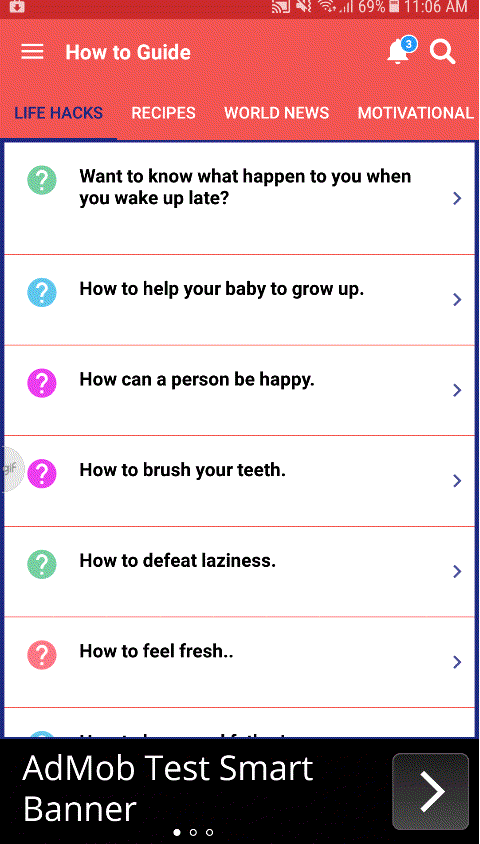Viewport: 480px width, 844px height.
Task: Go to the Motivational tab
Action: pos(415,113)
